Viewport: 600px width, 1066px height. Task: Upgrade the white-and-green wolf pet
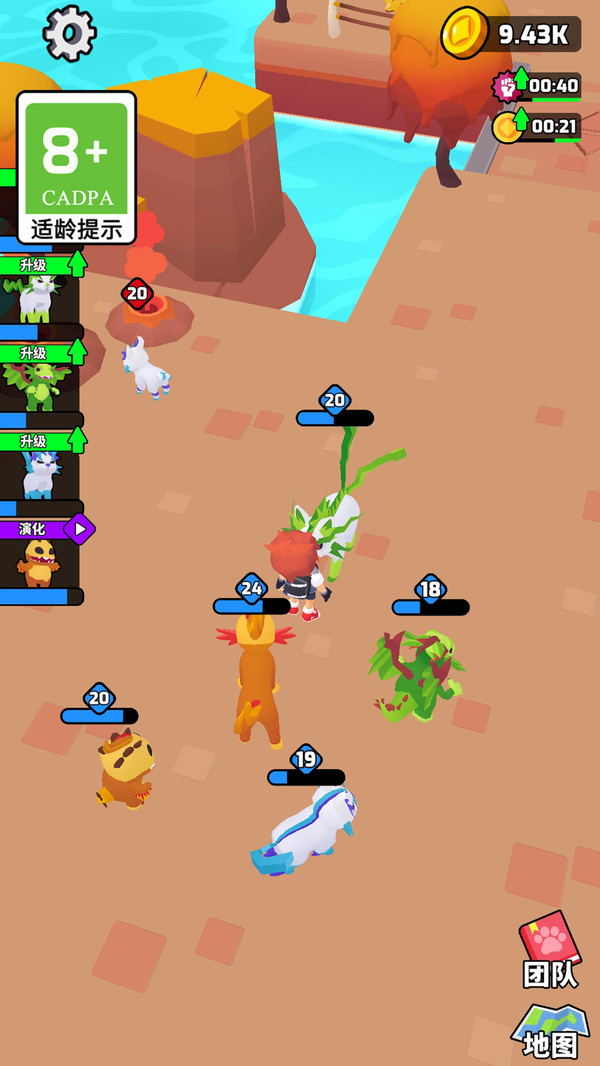(x=38, y=290)
